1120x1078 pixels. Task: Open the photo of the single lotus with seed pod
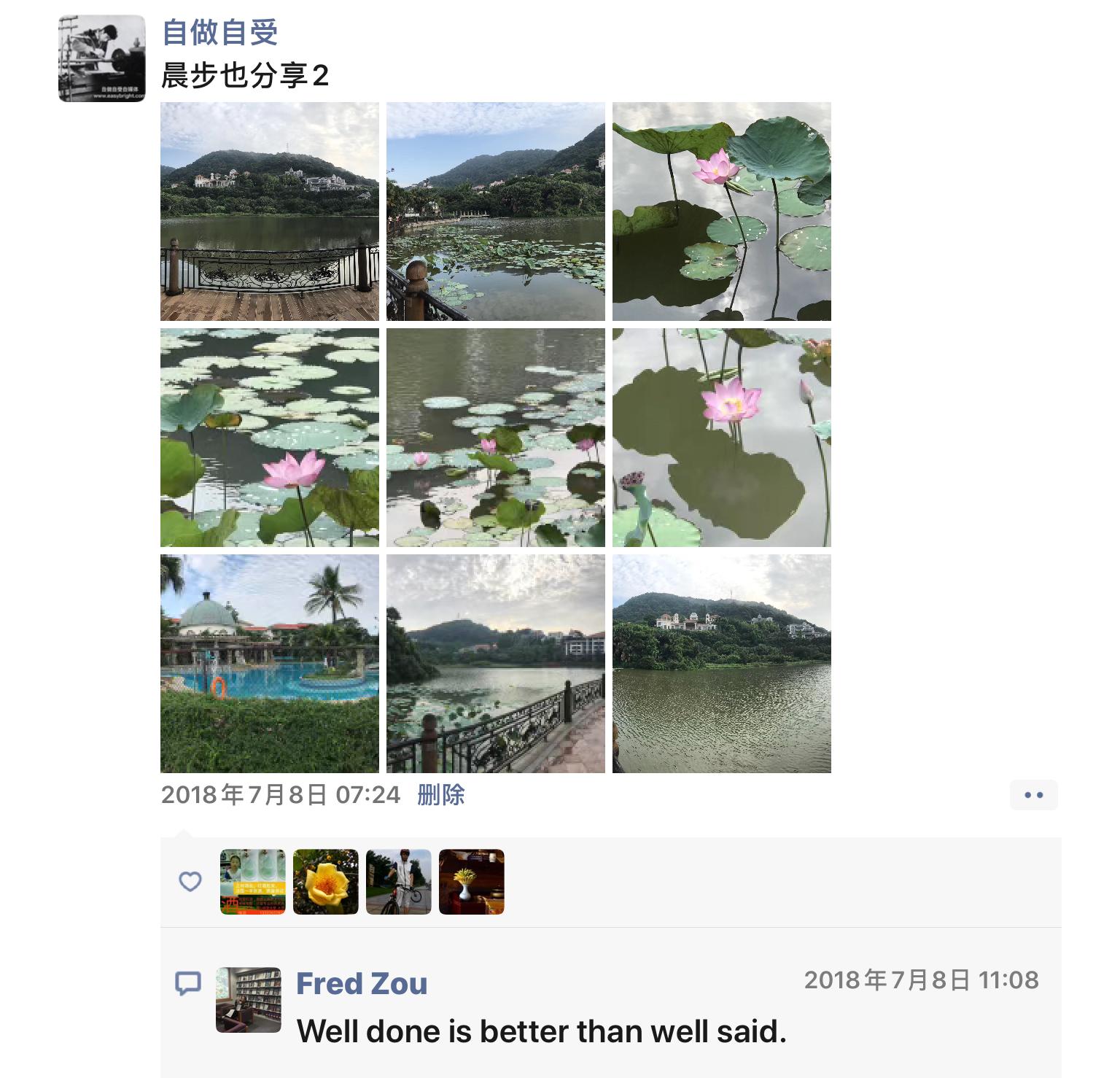pos(722,438)
